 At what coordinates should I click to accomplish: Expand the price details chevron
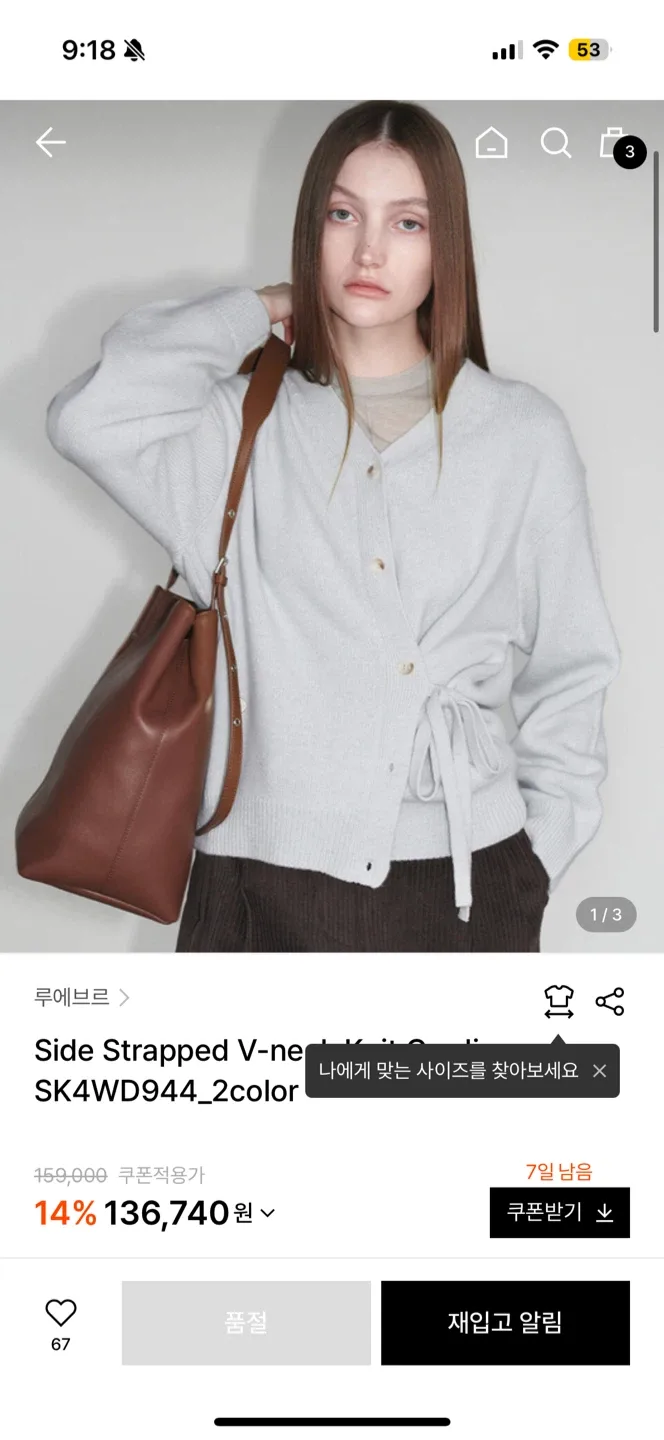[x=267, y=1213]
